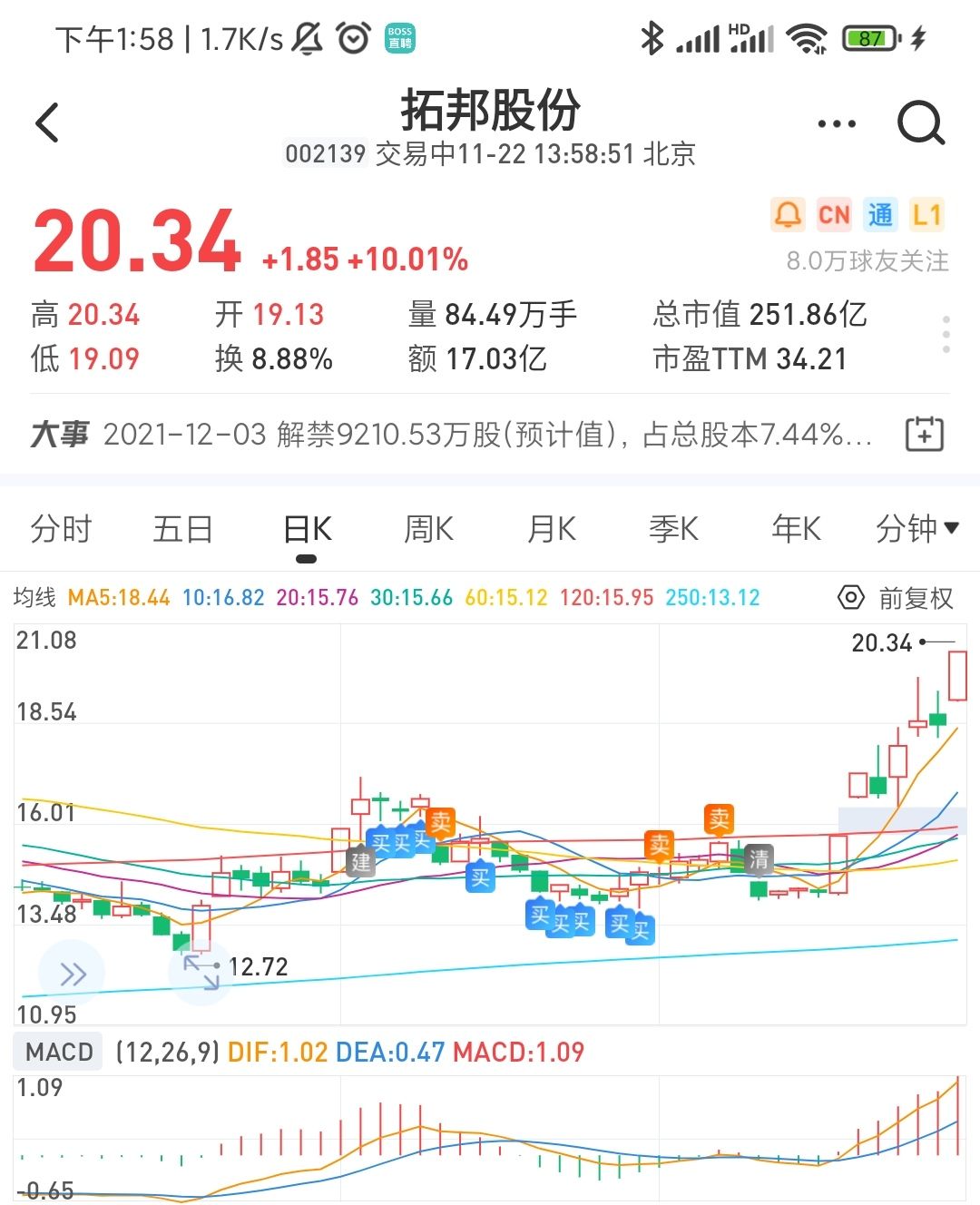Screen dimensions: 980x1205
Task: Set a price alert with the bell
Action: point(788,215)
